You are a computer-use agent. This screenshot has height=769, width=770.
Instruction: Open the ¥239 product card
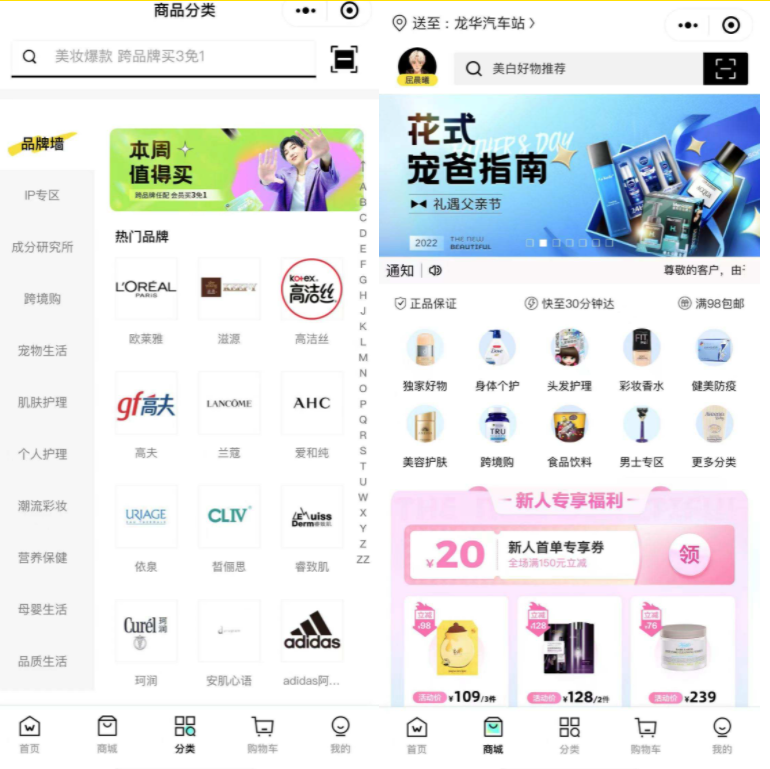pyautogui.click(x=683, y=651)
